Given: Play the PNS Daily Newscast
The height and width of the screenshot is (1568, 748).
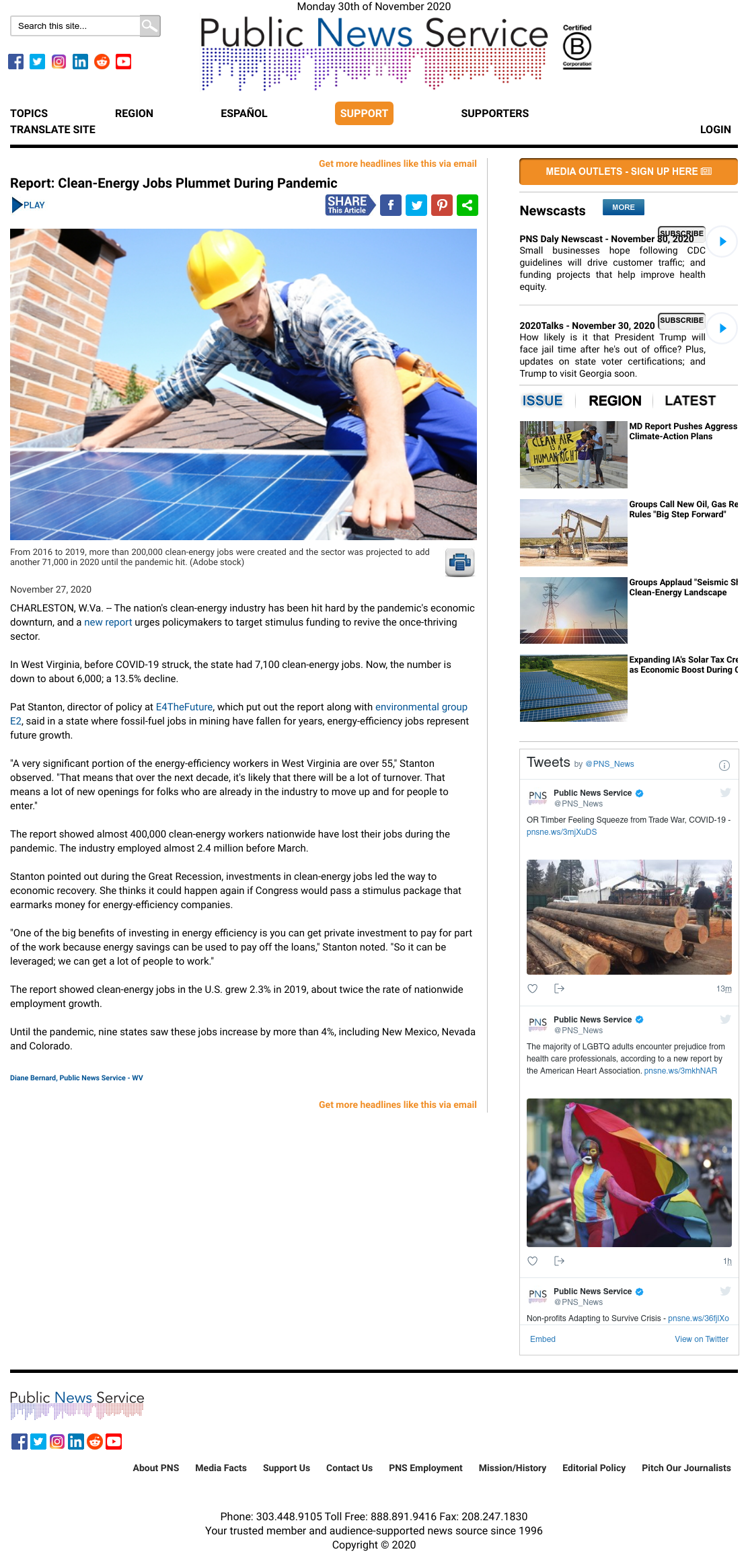Looking at the screenshot, I should click(x=722, y=241).
